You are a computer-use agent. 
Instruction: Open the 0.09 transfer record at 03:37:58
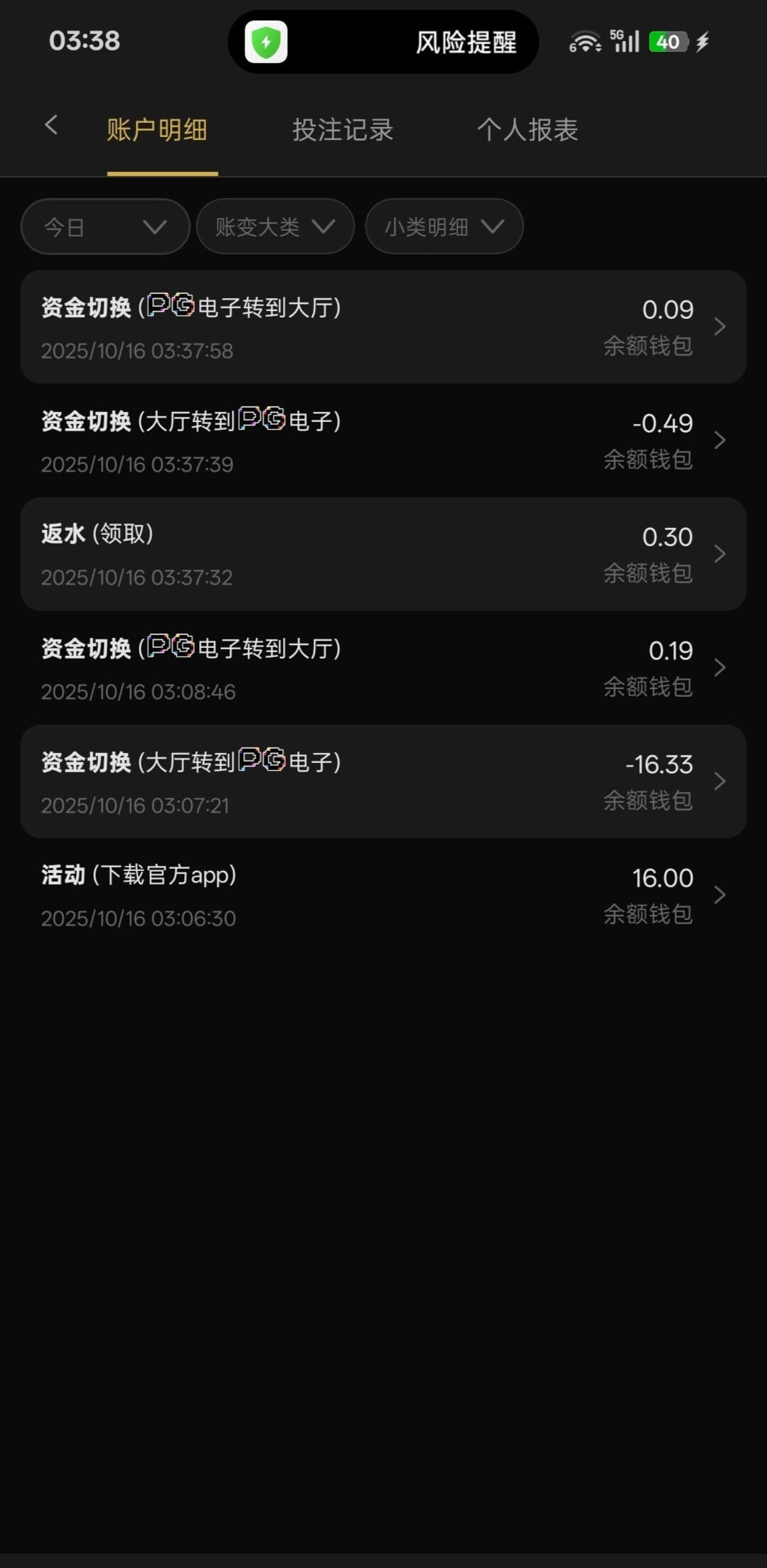(383, 327)
